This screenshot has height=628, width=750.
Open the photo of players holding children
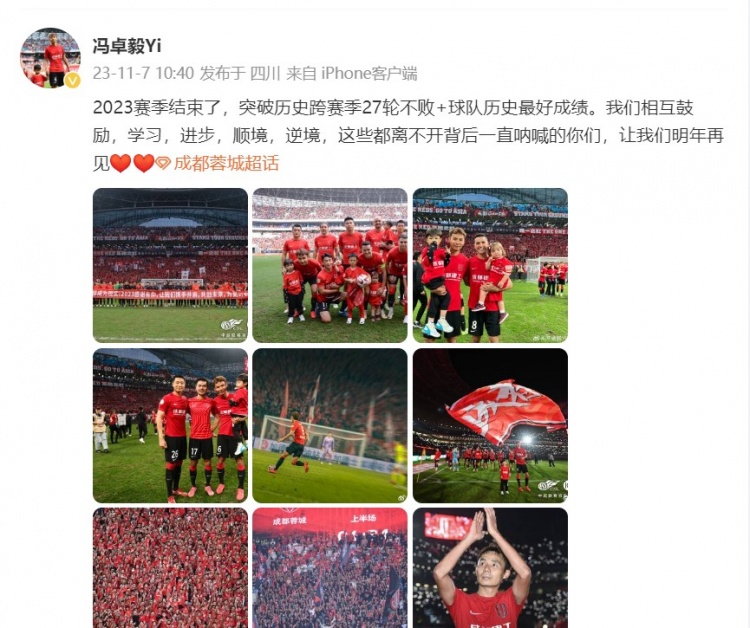pos(490,265)
